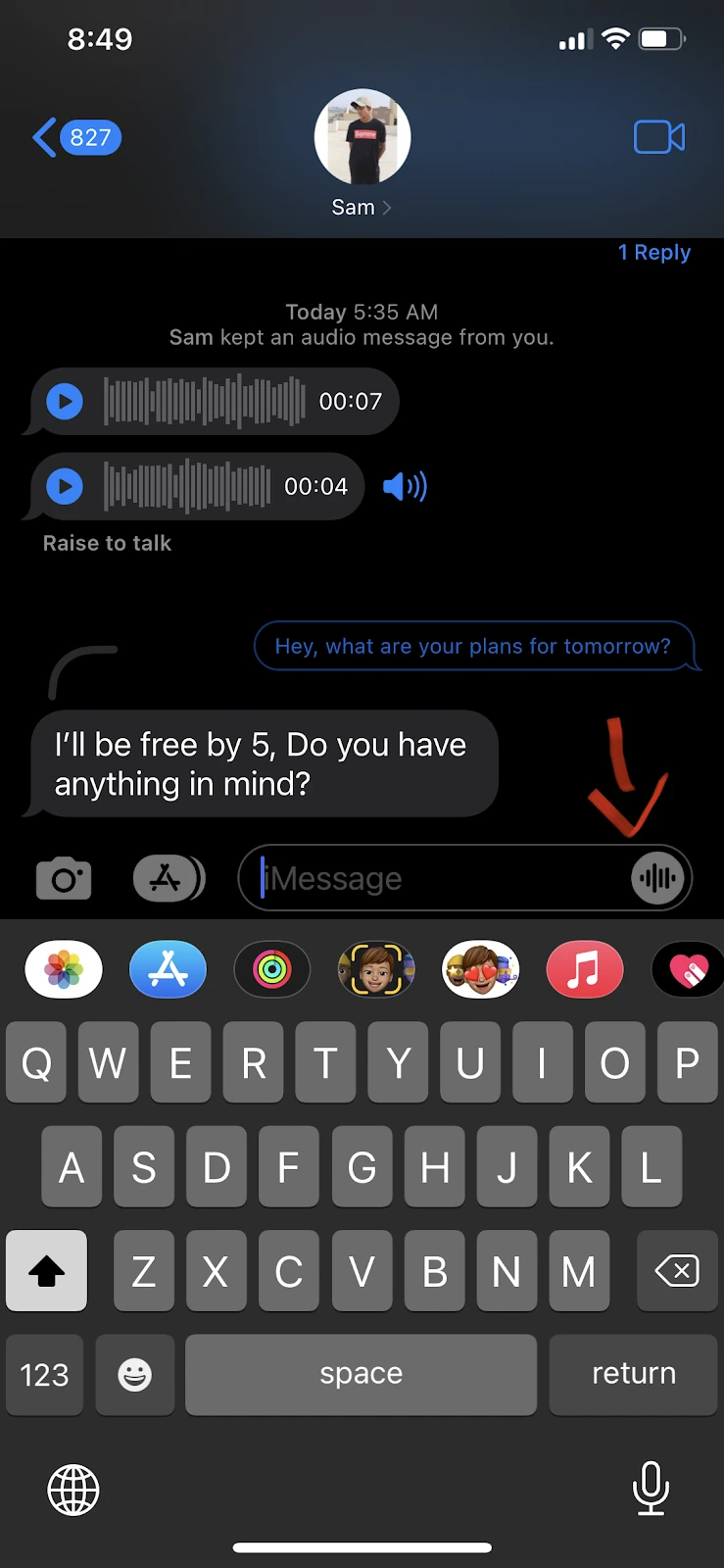Focus the iMessage text field
This screenshot has height=1568, width=724.
(x=436, y=878)
